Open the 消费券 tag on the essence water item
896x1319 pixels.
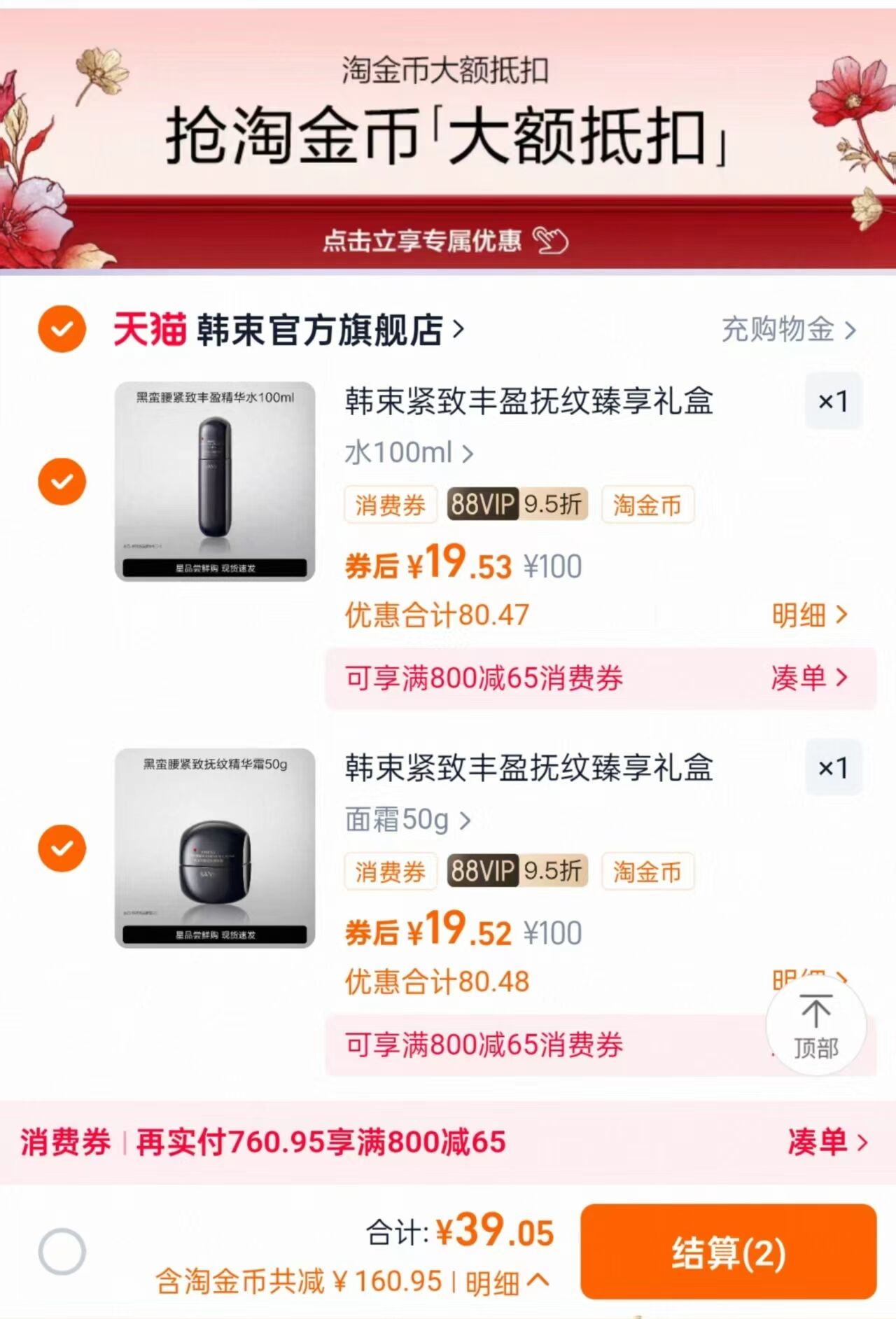click(390, 505)
